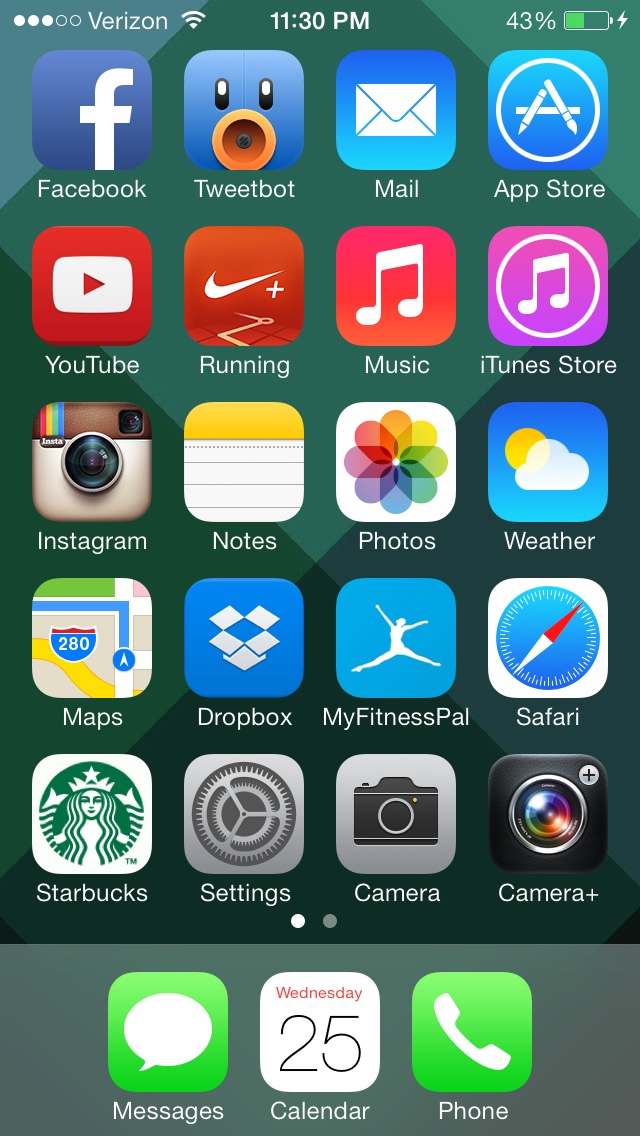The image size is (640, 1136).
Task: Open the Mail app
Action: pos(396,110)
